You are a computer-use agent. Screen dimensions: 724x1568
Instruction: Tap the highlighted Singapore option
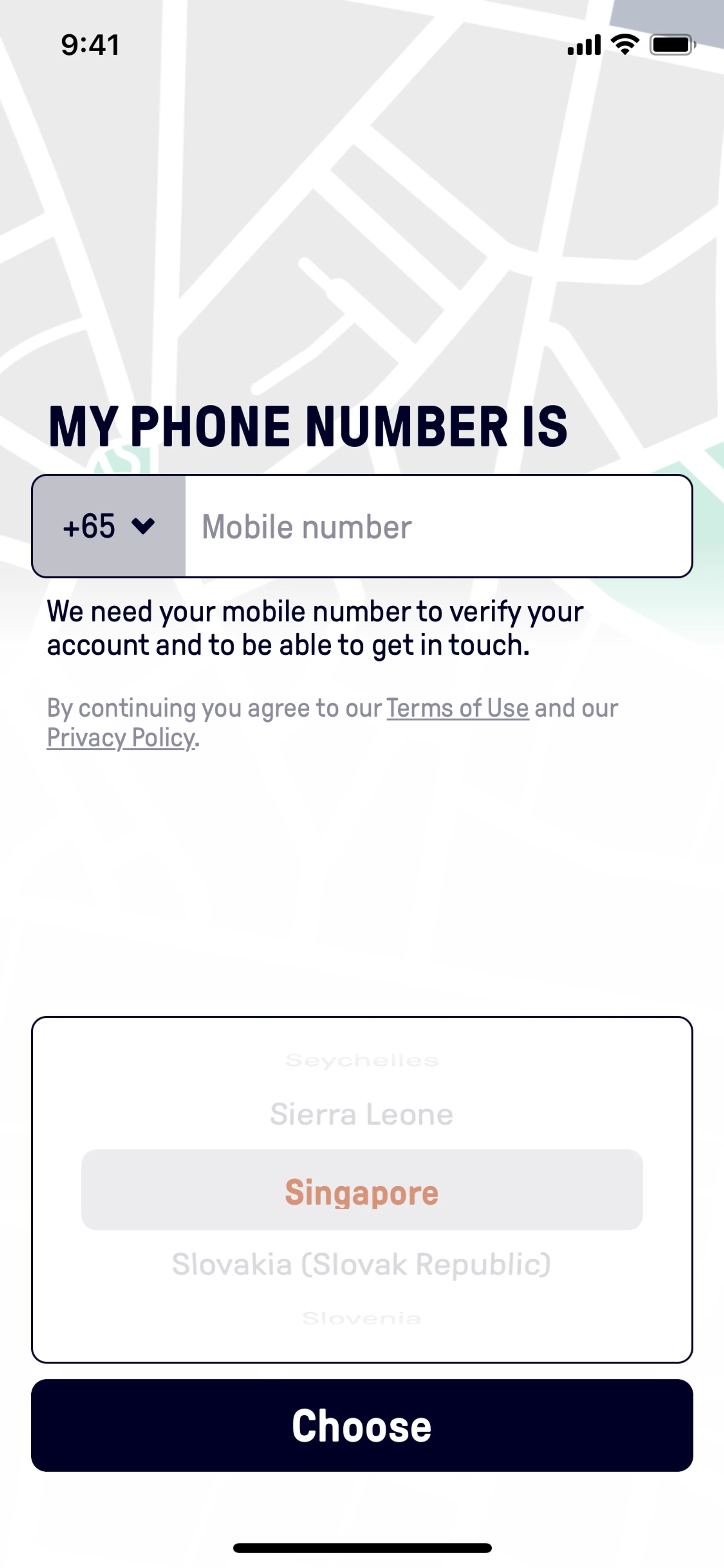[361, 1190]
